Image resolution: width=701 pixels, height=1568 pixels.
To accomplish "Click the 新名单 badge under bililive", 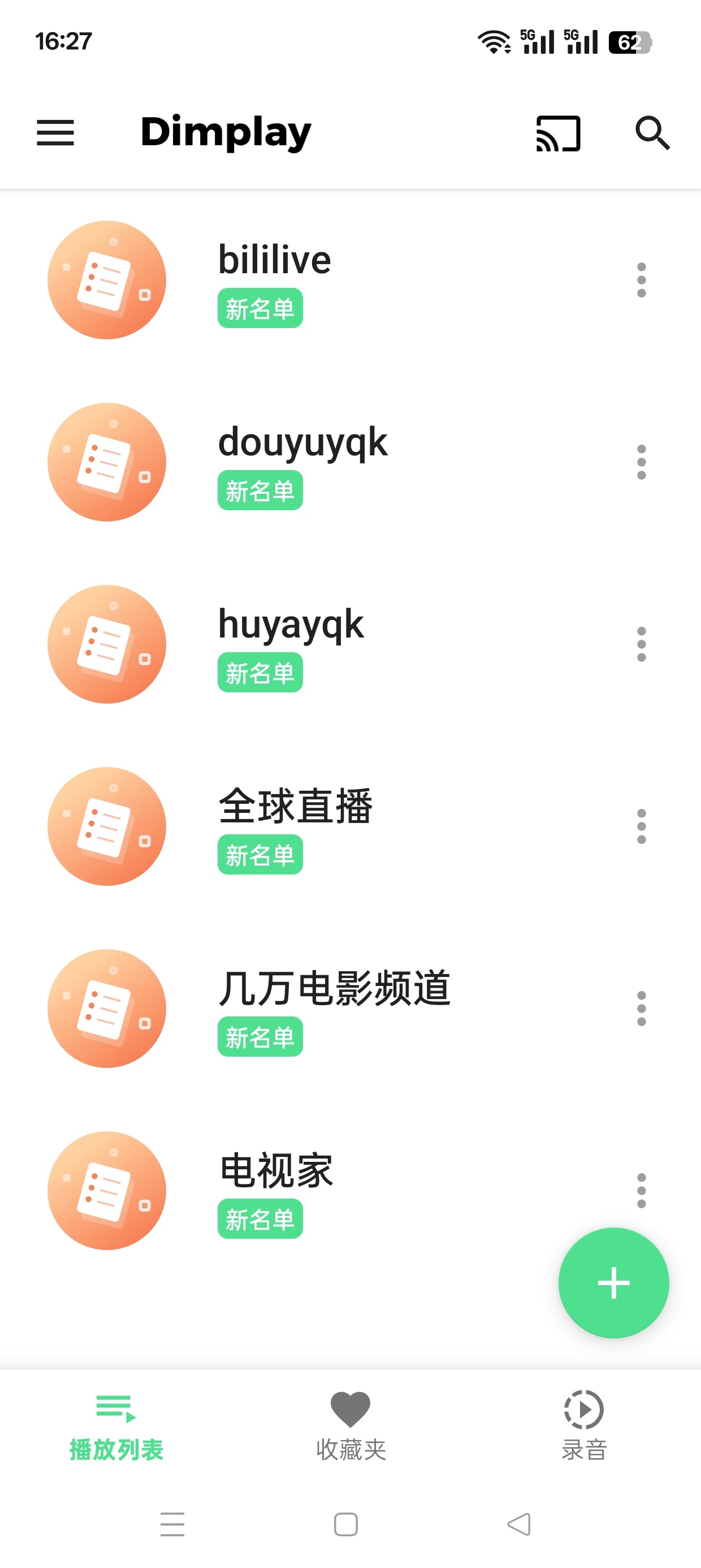I will (x=260, y=309).
